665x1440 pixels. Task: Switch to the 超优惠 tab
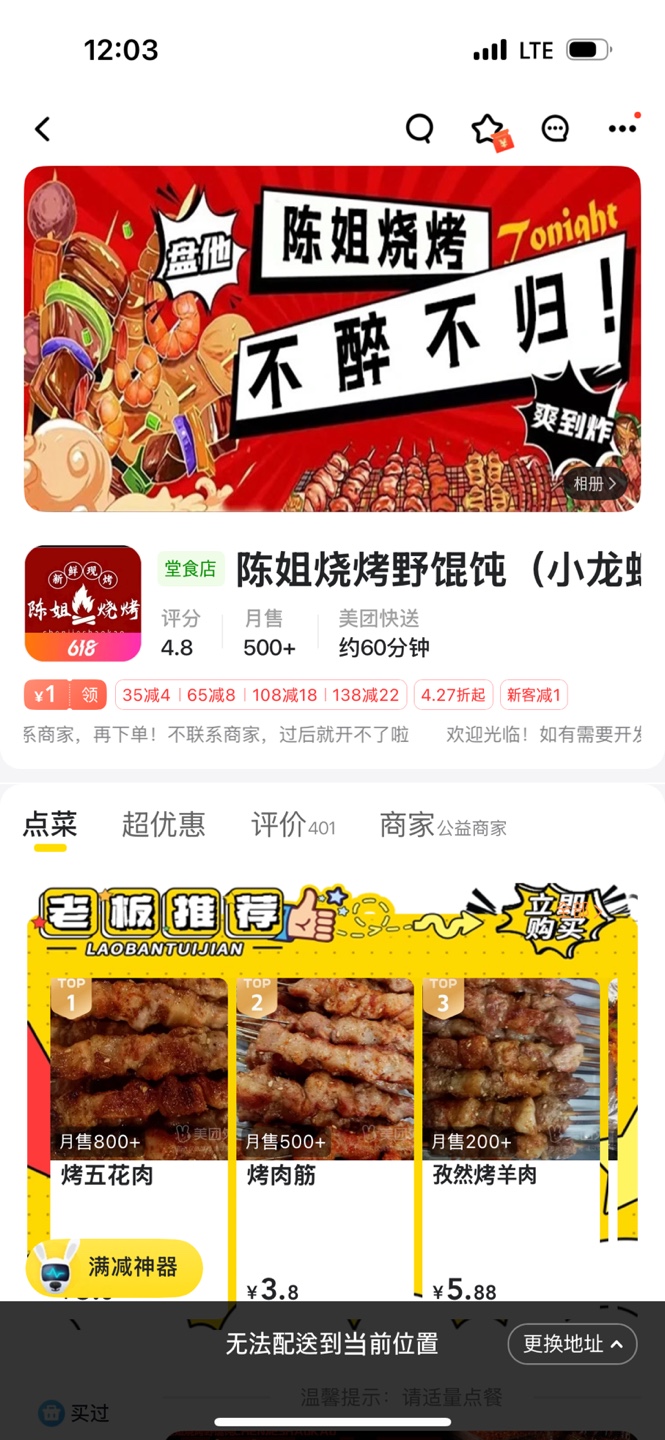(163, 825)
